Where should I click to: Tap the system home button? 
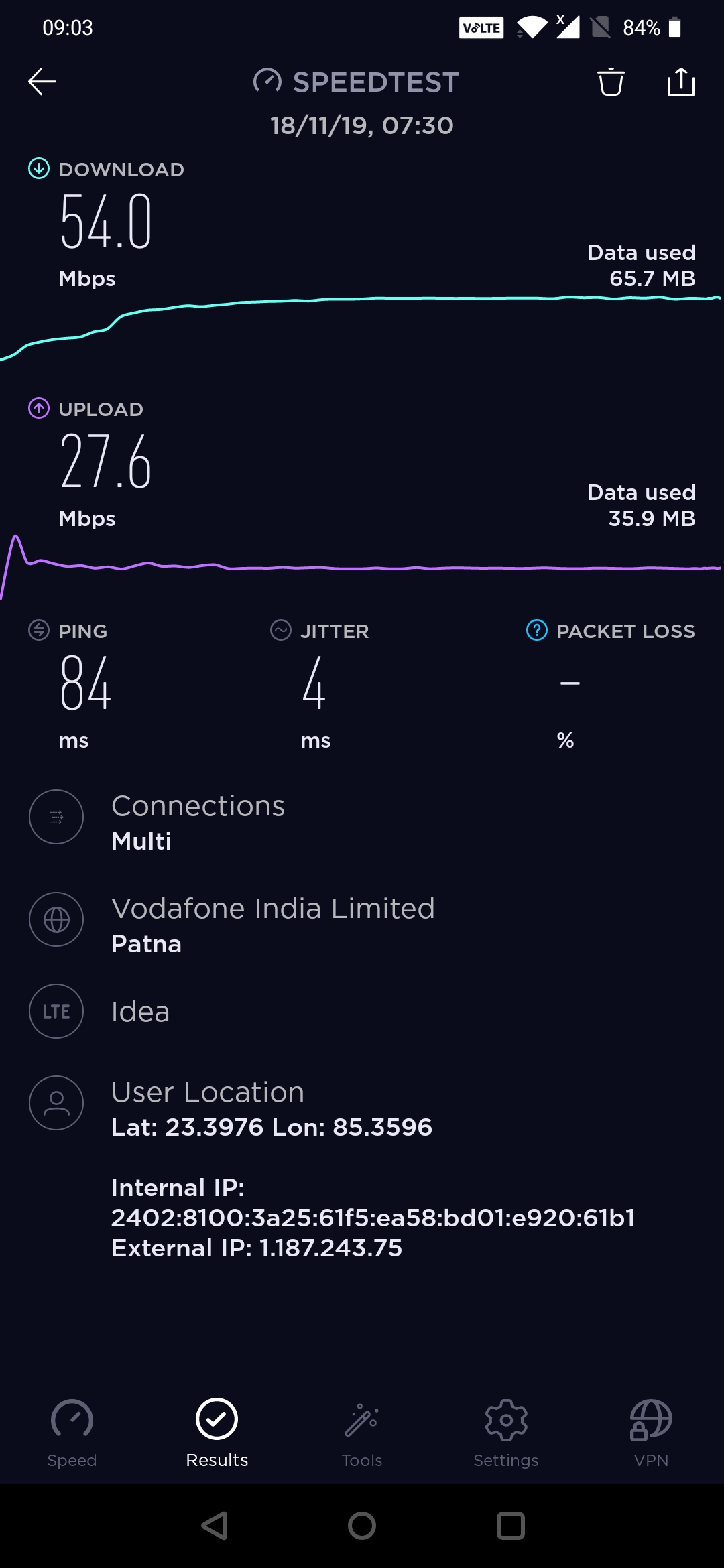click(x=362, y=1526)
